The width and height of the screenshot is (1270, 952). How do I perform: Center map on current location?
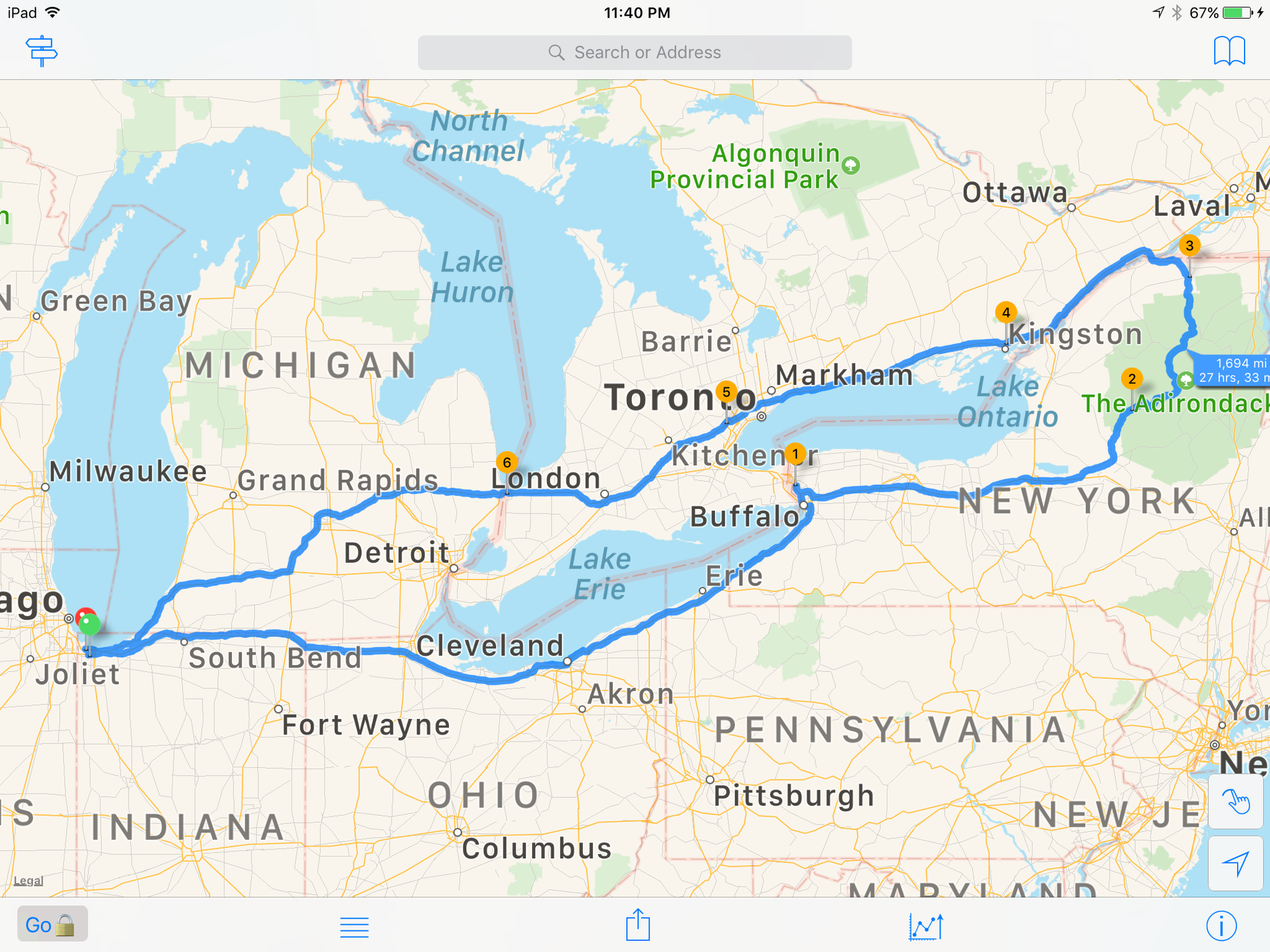1235,863
